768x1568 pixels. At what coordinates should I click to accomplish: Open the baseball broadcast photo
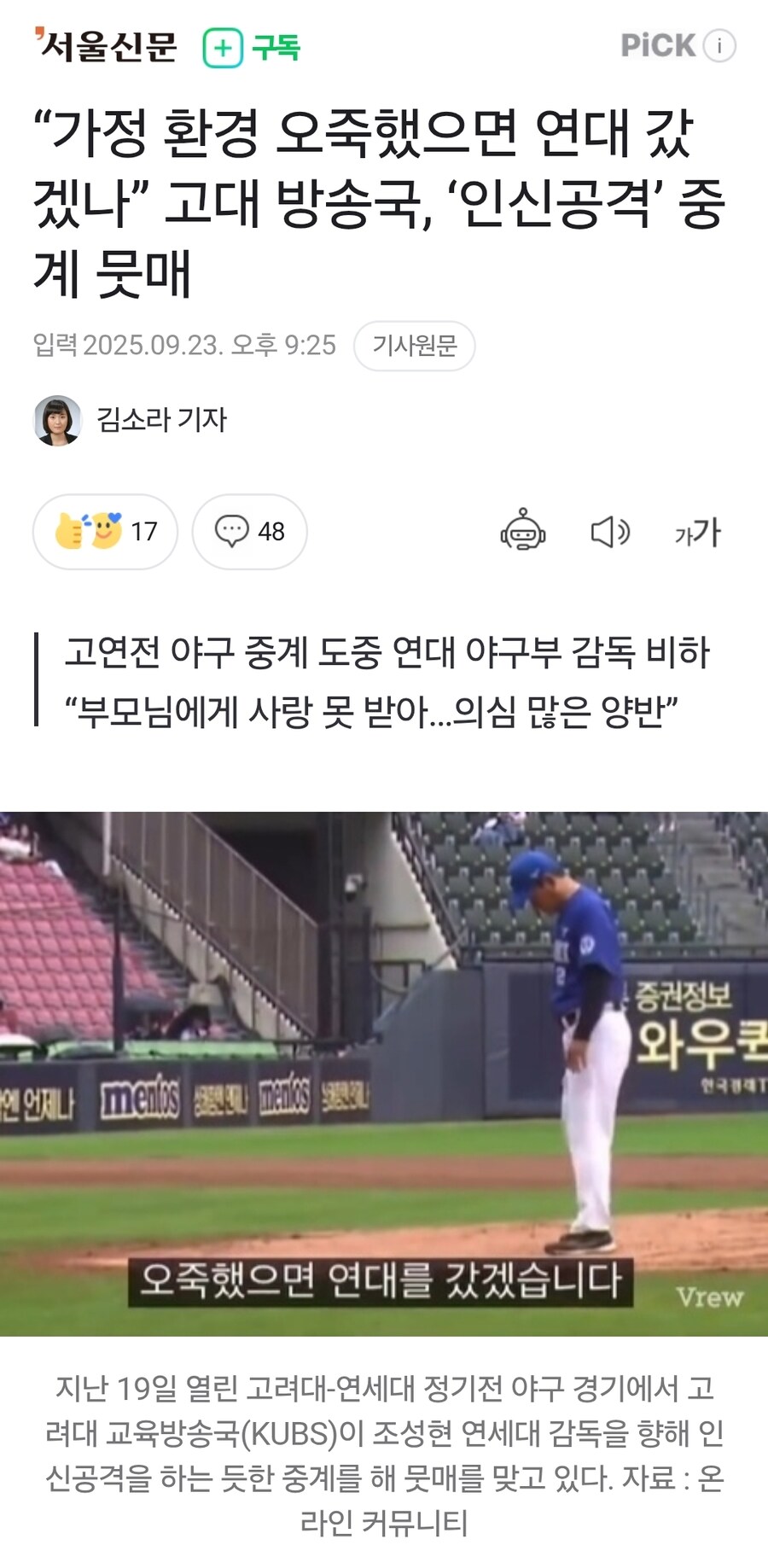coord(384,1073)
